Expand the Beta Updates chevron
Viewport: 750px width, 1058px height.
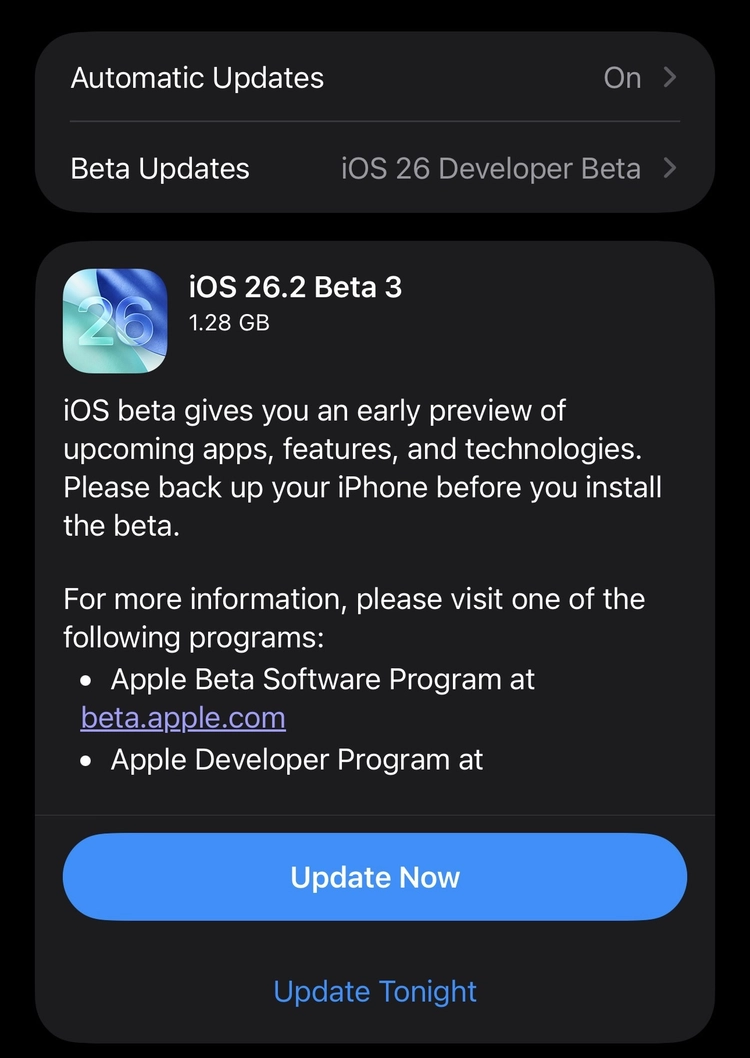pos(668,168)
